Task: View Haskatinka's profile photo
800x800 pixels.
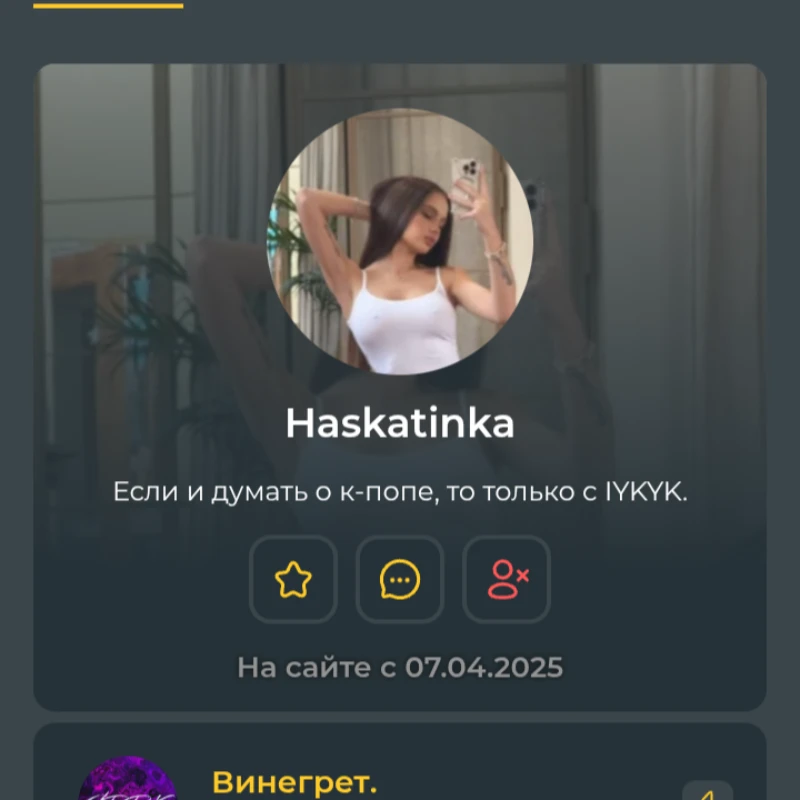Action: 400,242
